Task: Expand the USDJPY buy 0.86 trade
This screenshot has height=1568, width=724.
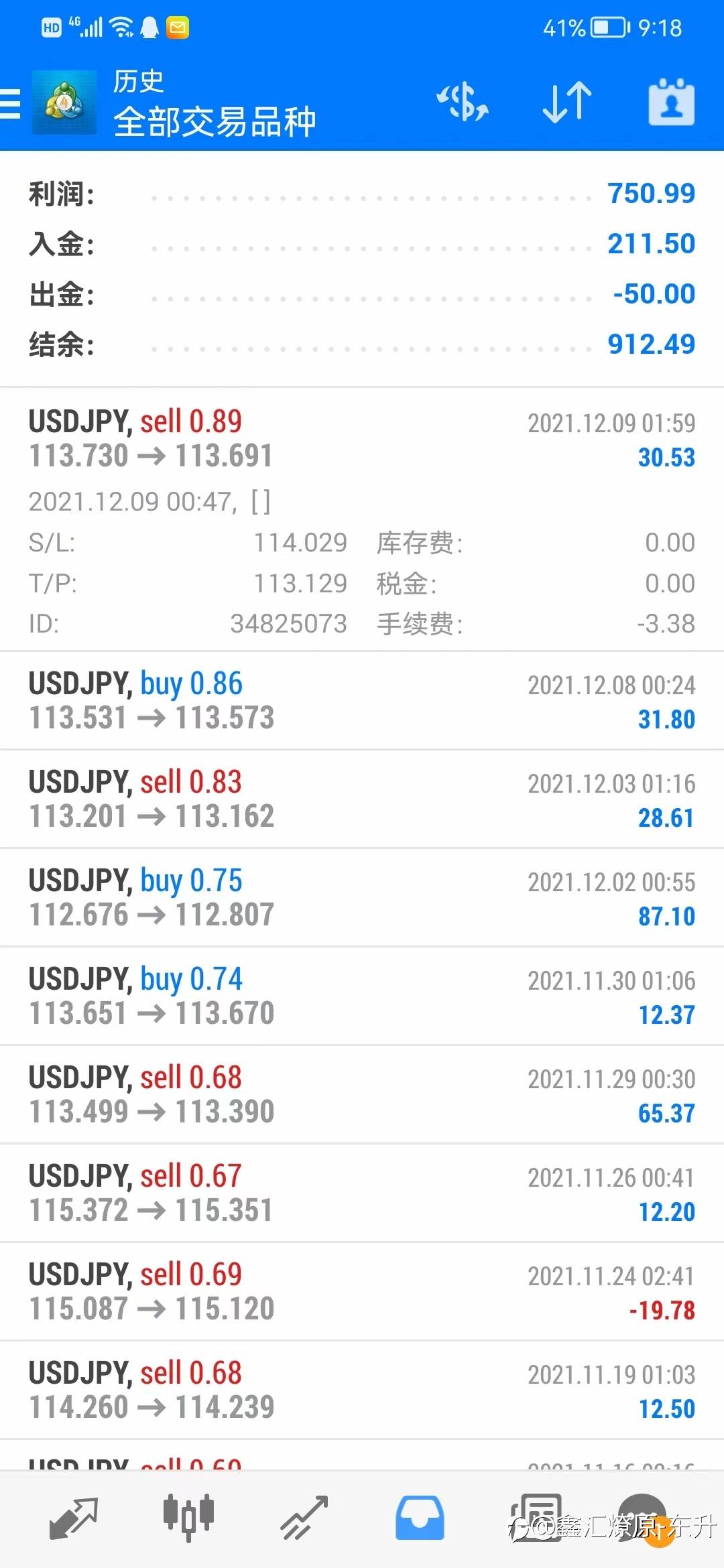Action: click(x=362, y=701)
